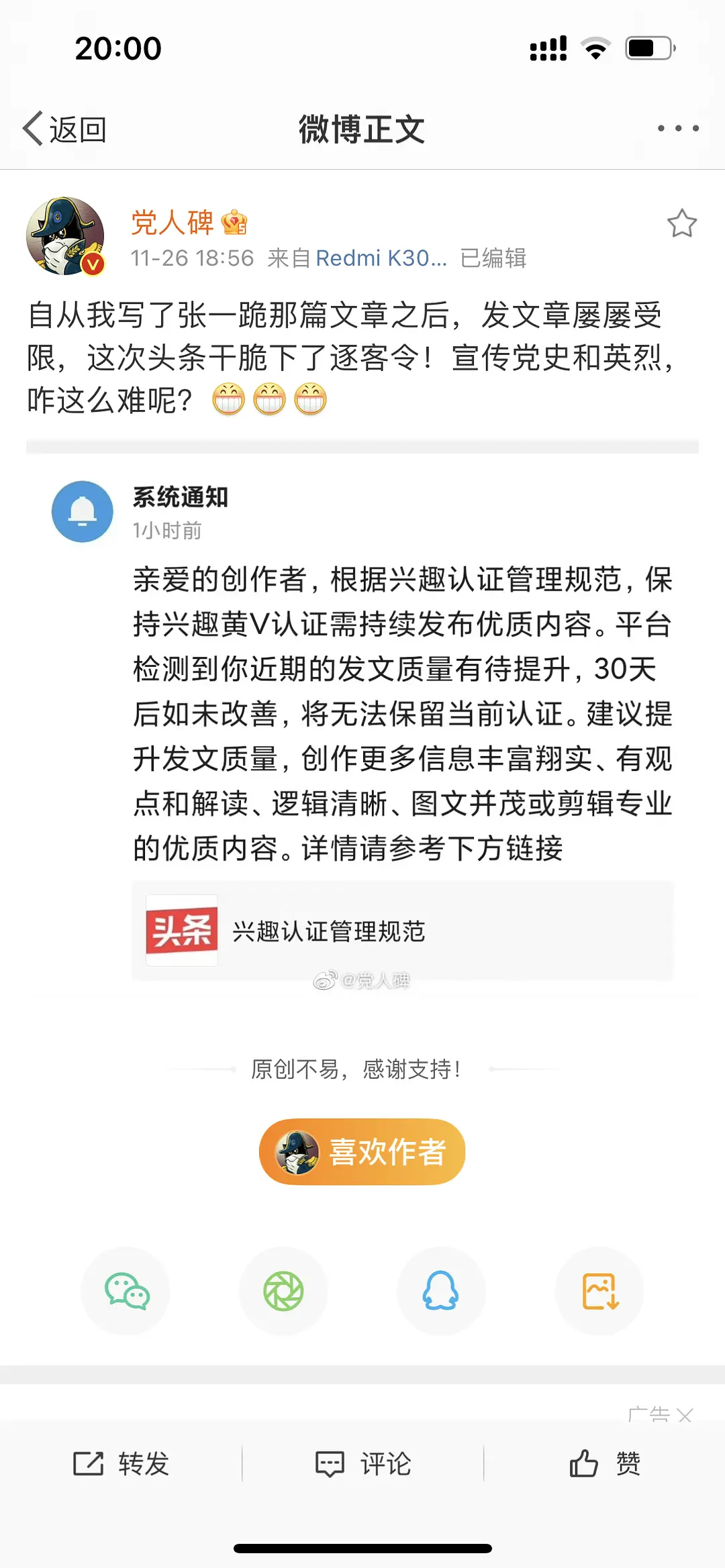725x1568 pixels.
Task: Open the three-dot overflow menu
Action: [678, 128]
